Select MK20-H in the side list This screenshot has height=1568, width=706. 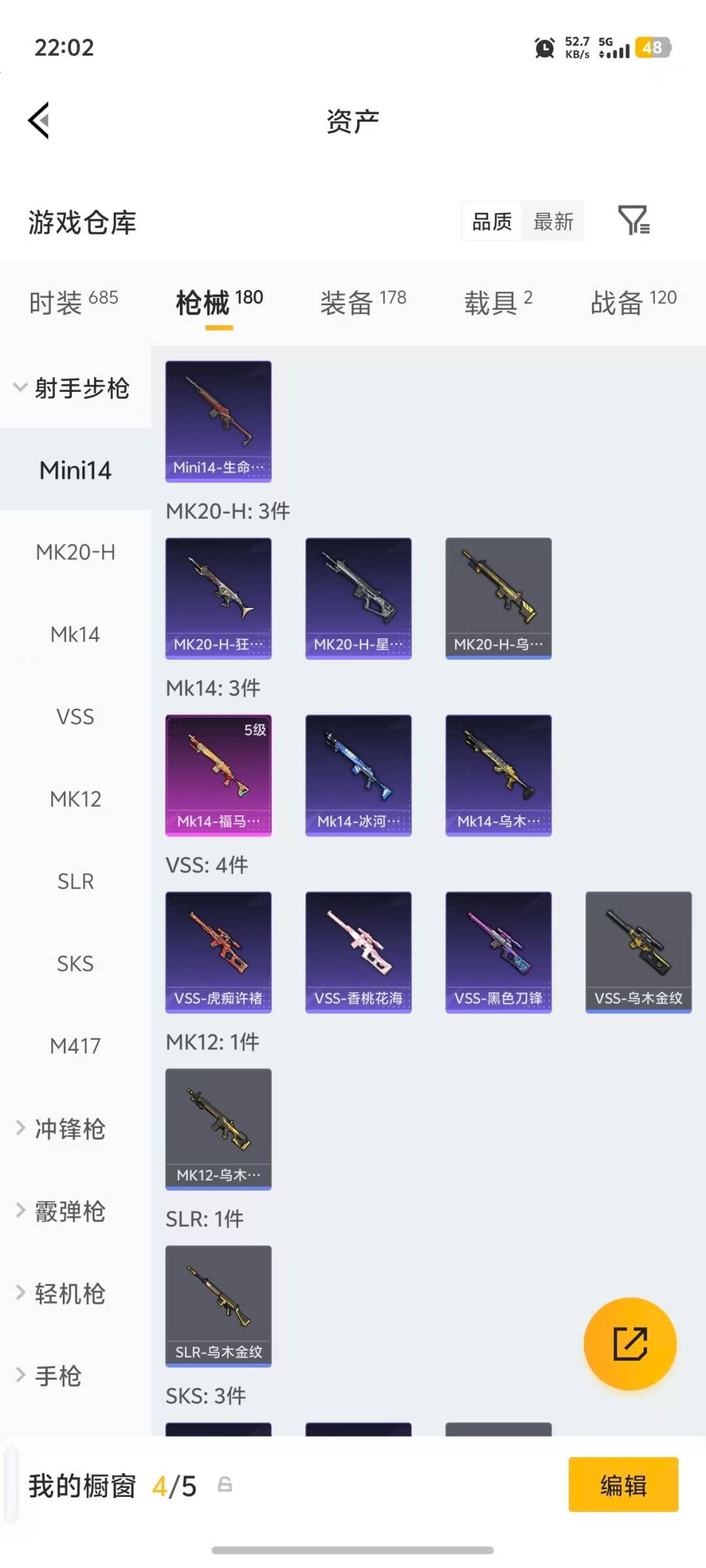tap(75, 553)
